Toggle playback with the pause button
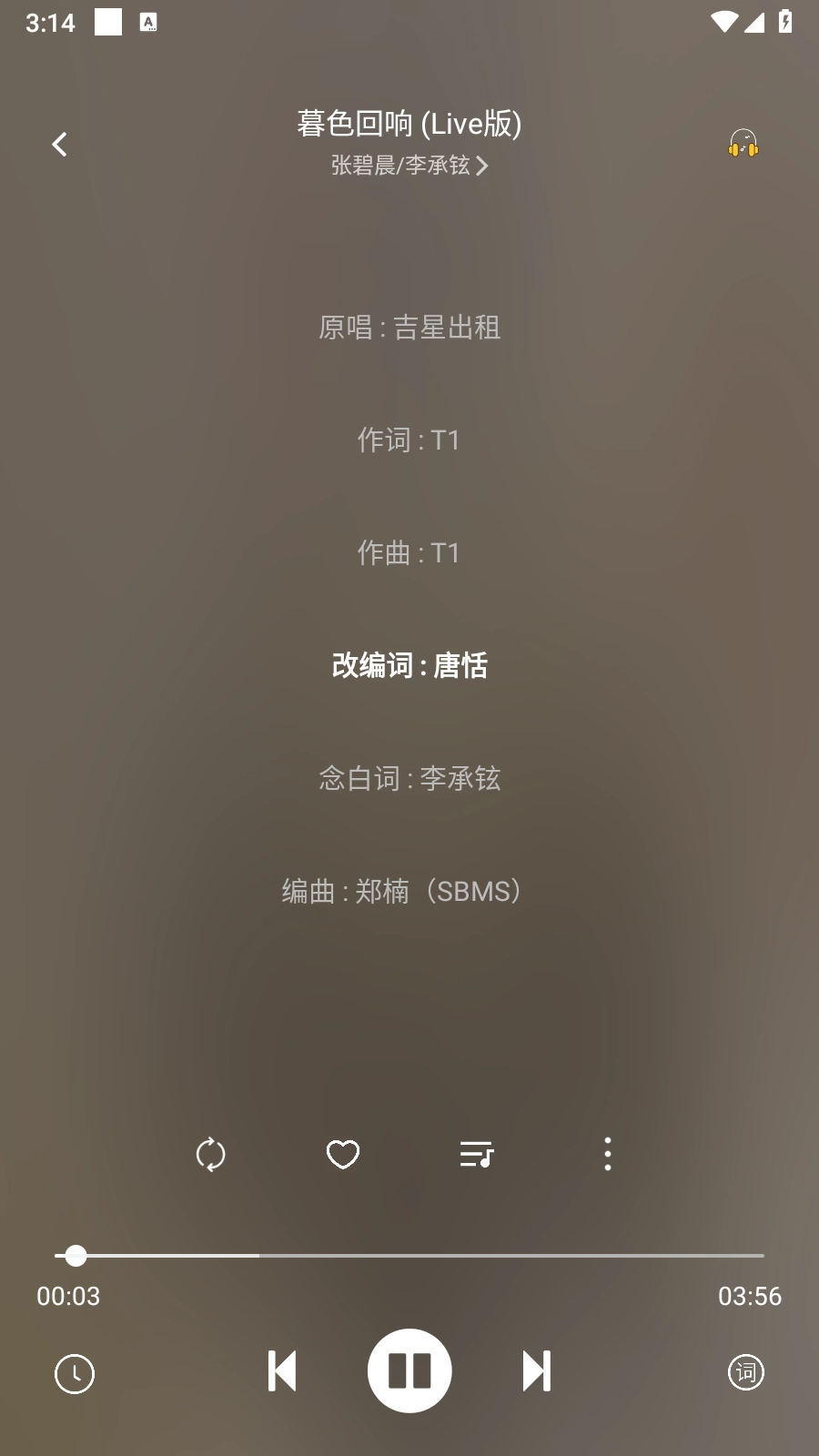Screen dimensions: 819x1456 pyautogui.click(x=409, y=1371)
